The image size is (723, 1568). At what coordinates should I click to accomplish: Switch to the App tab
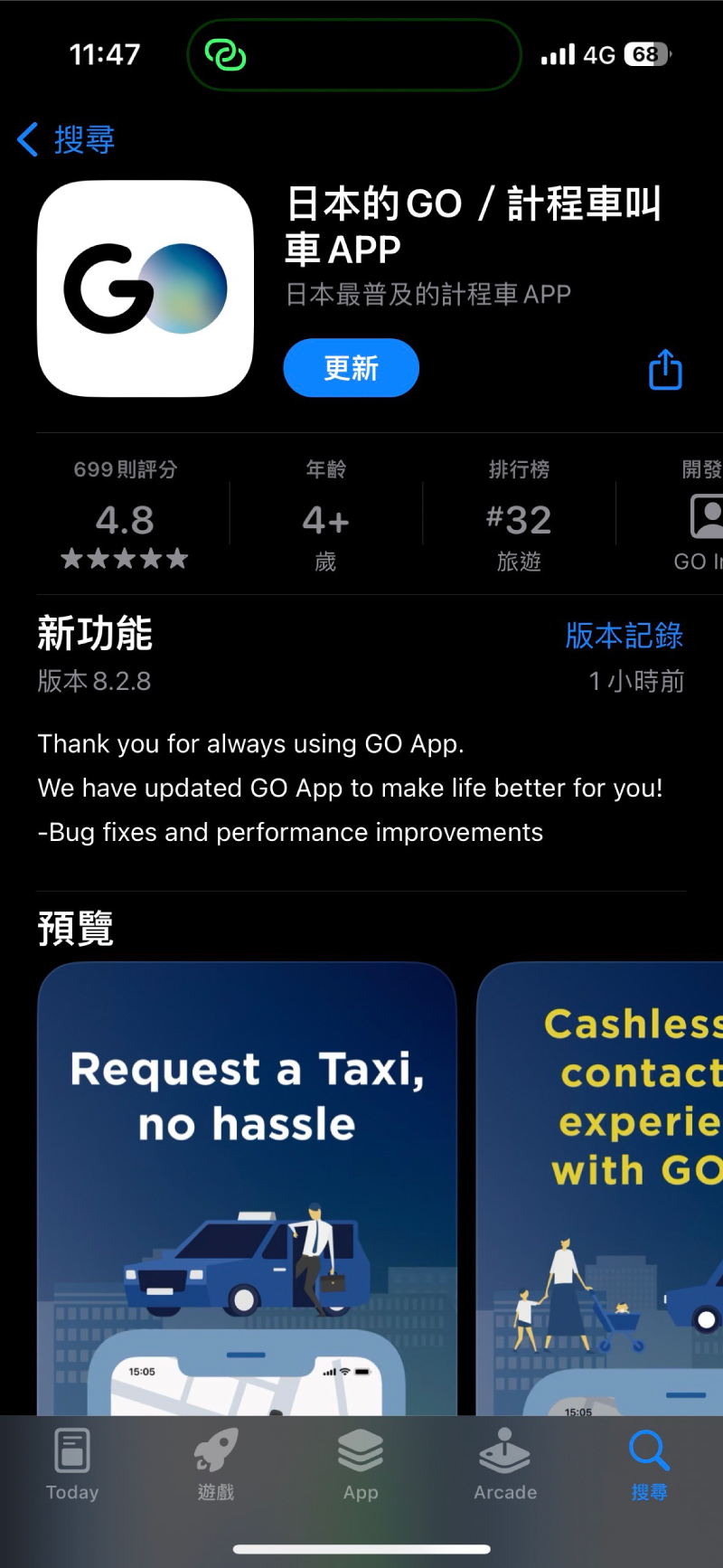click(361, 1465)
